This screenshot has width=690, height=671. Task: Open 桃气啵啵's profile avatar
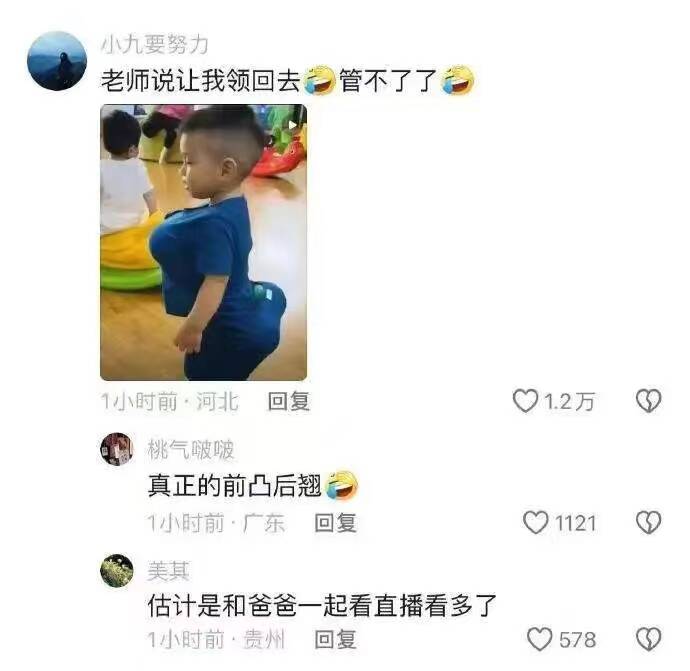(x=117, y=449)
